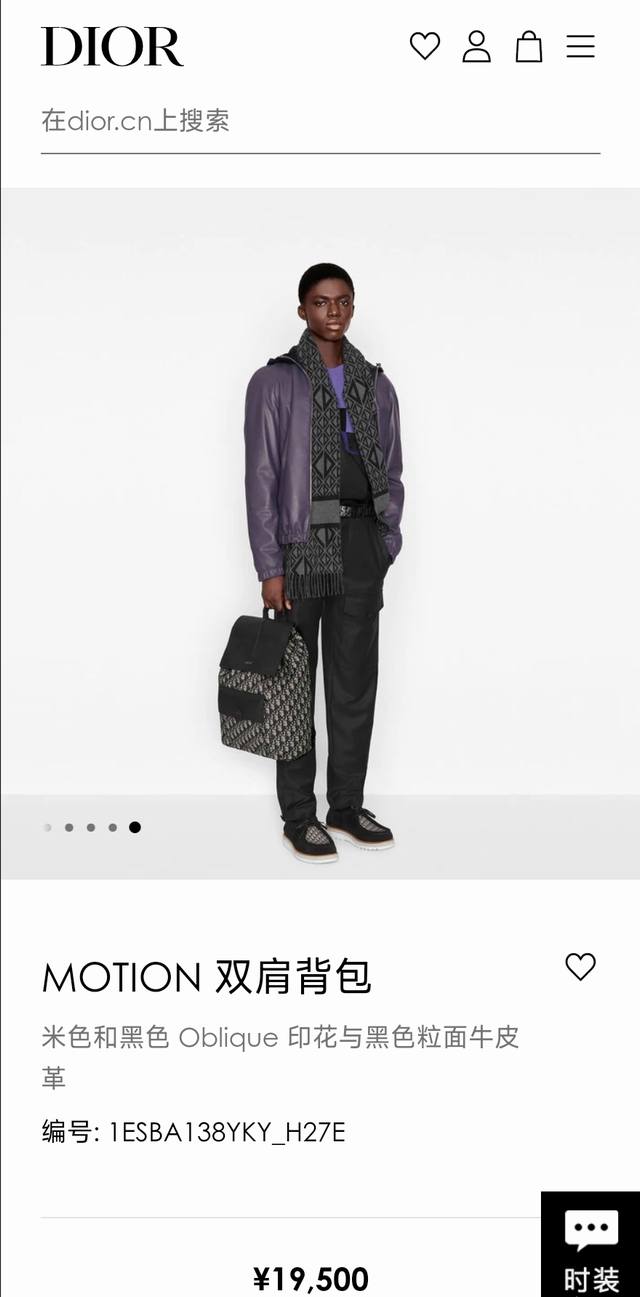Open the account profile icon
Viewport: 640px width, 1297px height.
(x=477, y=46)
